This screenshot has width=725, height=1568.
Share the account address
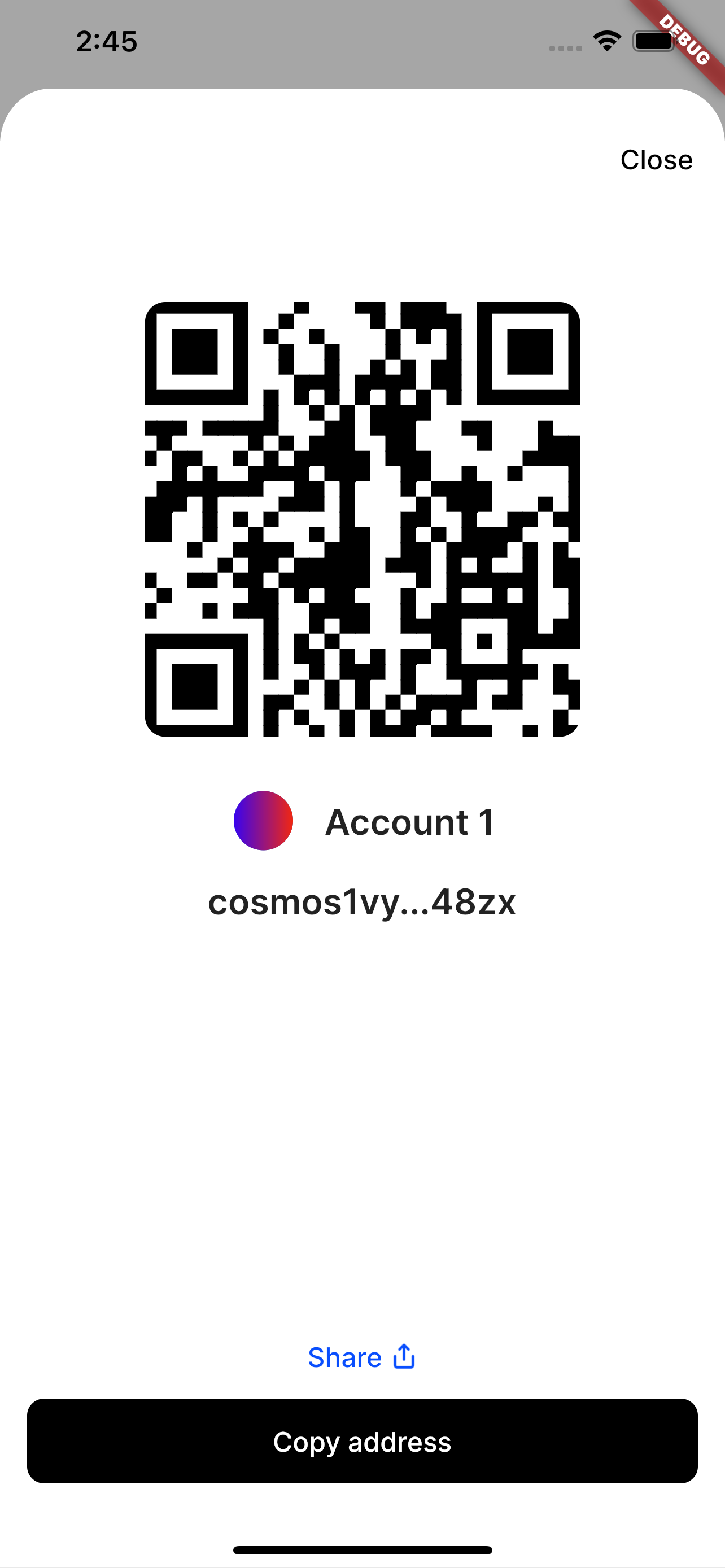coord(361,1357)
